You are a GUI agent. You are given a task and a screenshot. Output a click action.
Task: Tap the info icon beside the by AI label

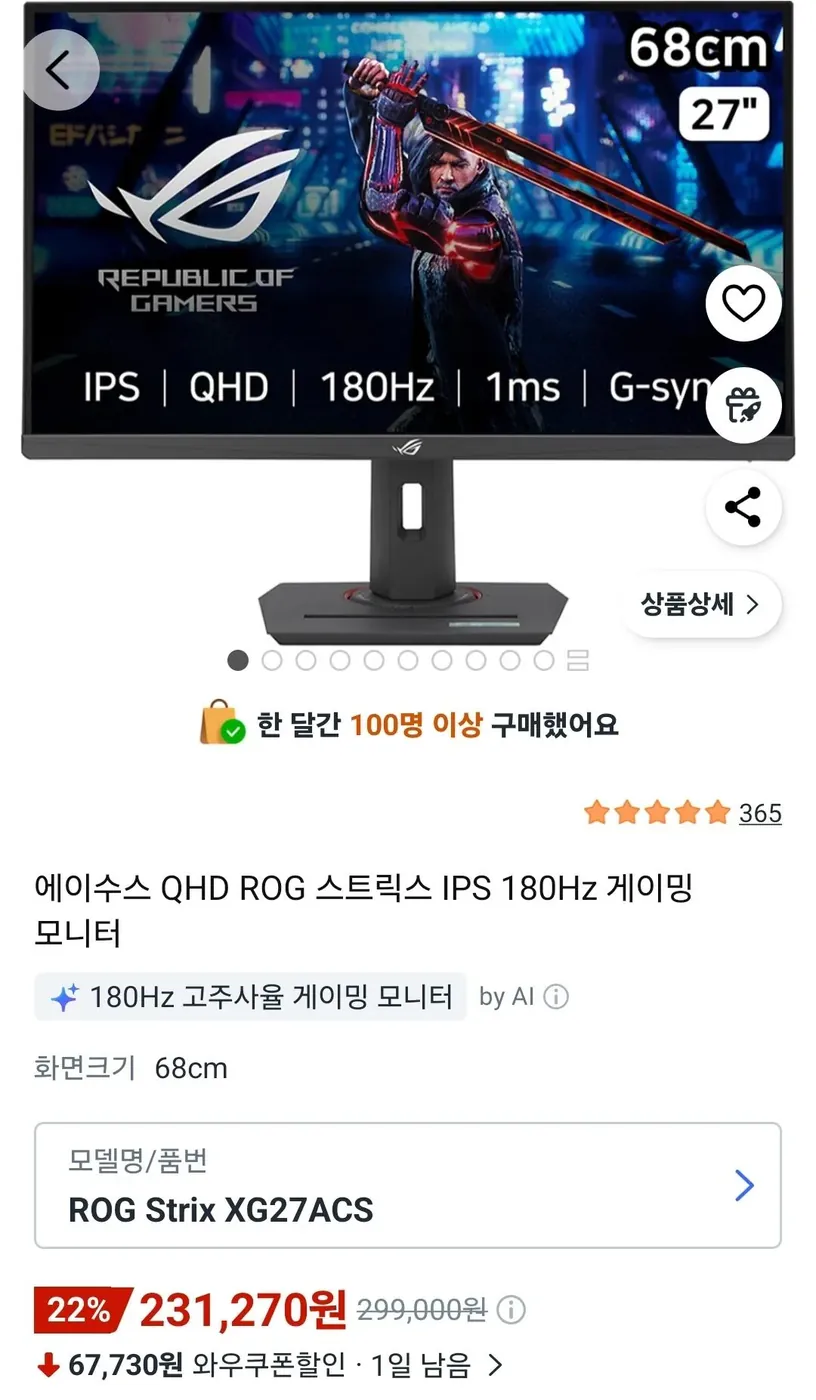point(554,997)
